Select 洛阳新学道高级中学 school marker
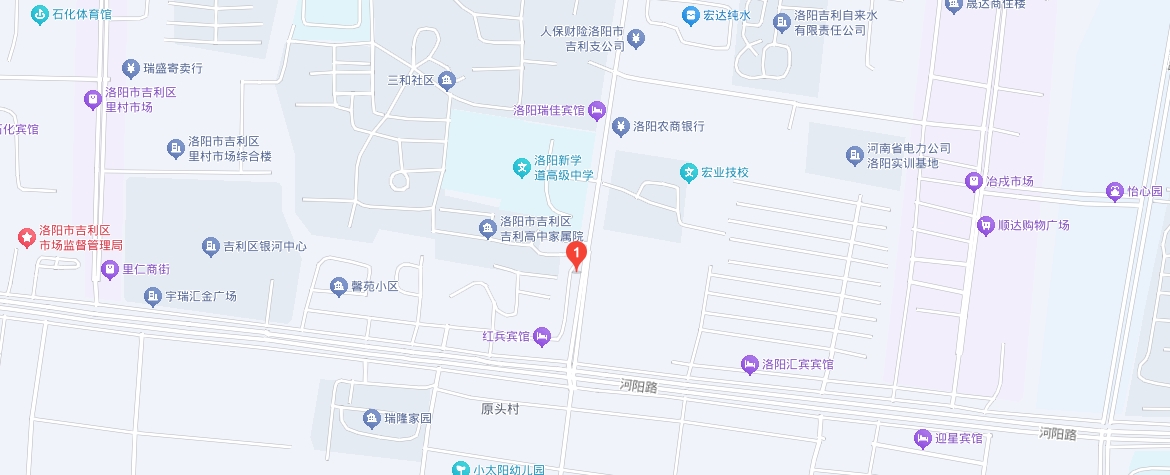 521,167
